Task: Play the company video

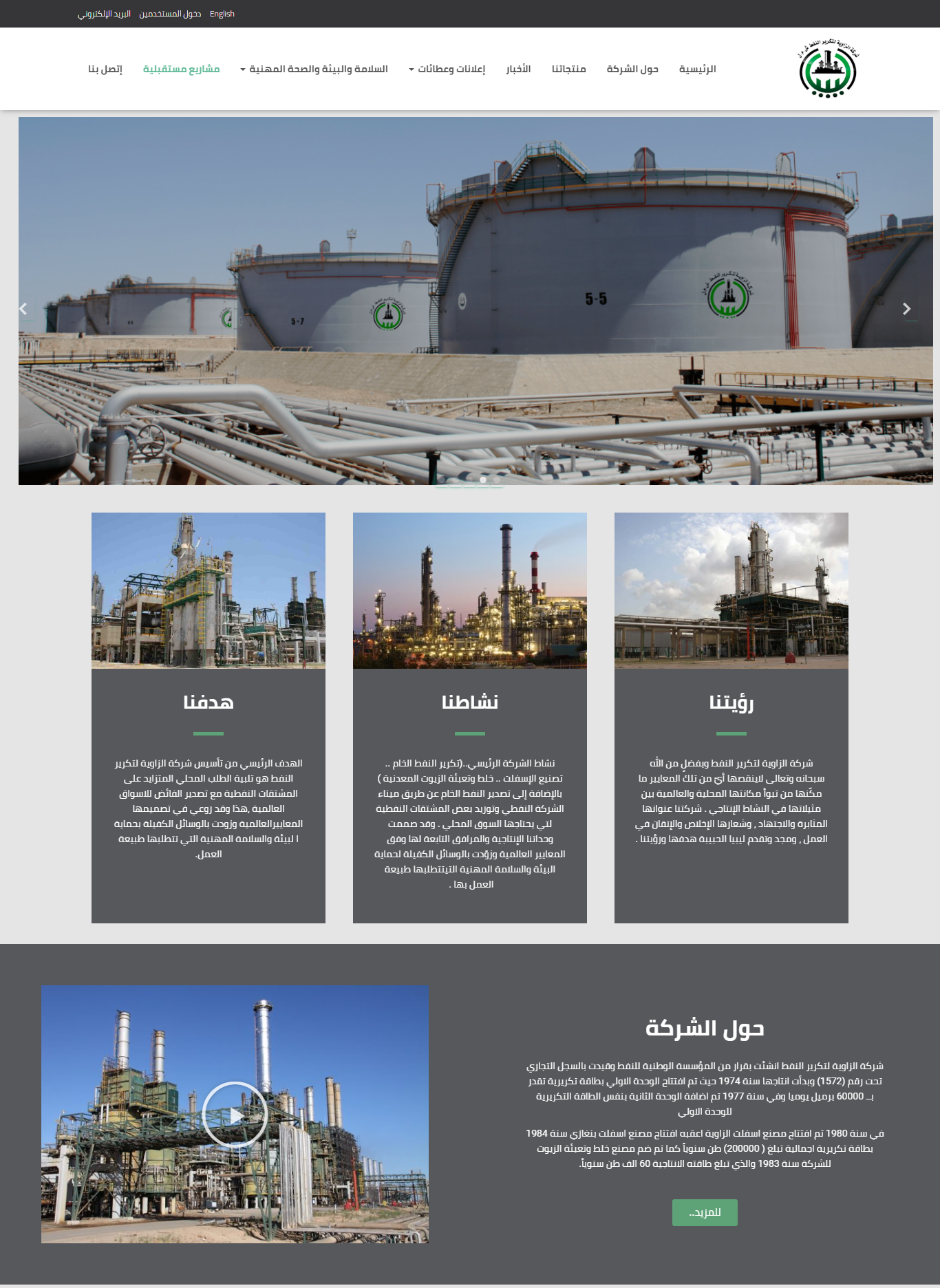Action: click(235, 1115)
